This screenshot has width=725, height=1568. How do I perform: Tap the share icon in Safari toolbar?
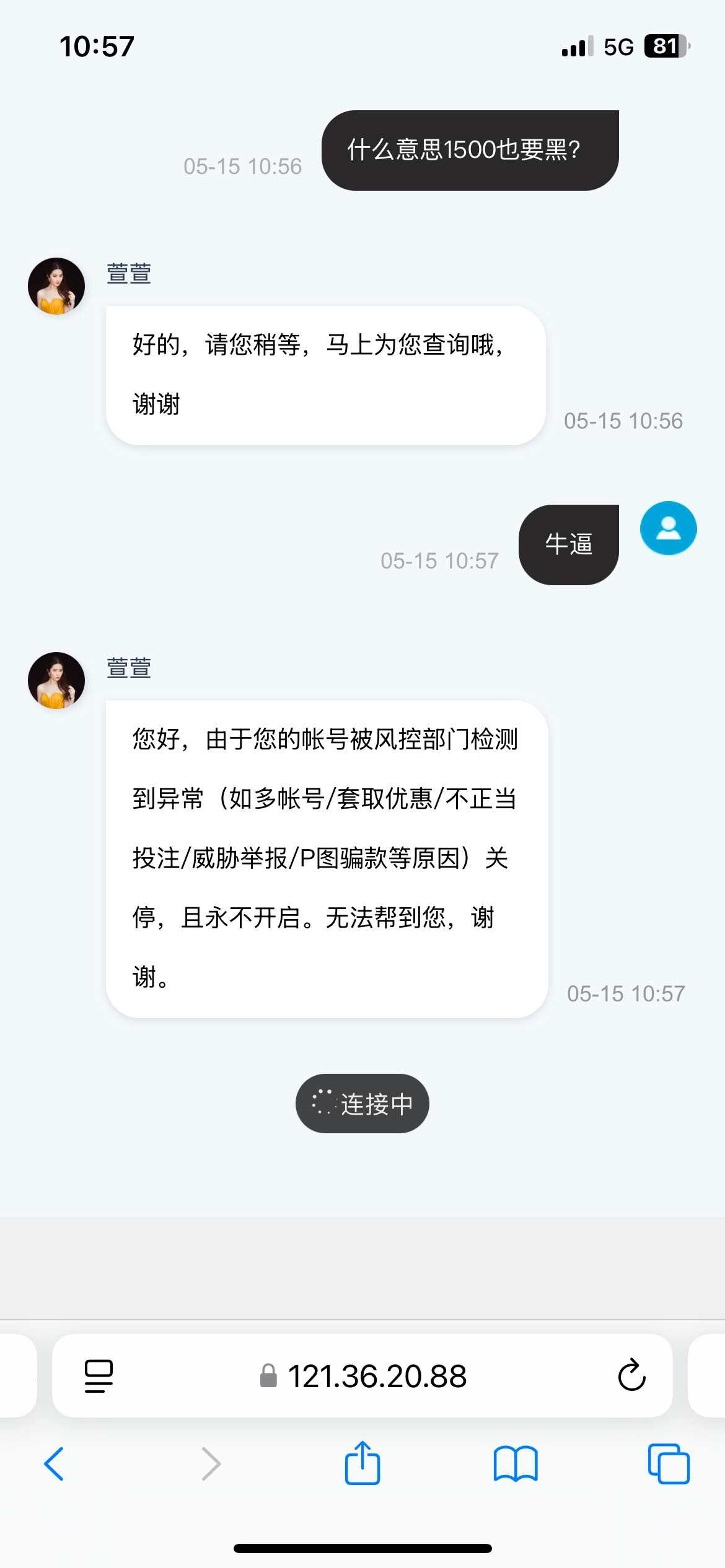point(362,1463)
